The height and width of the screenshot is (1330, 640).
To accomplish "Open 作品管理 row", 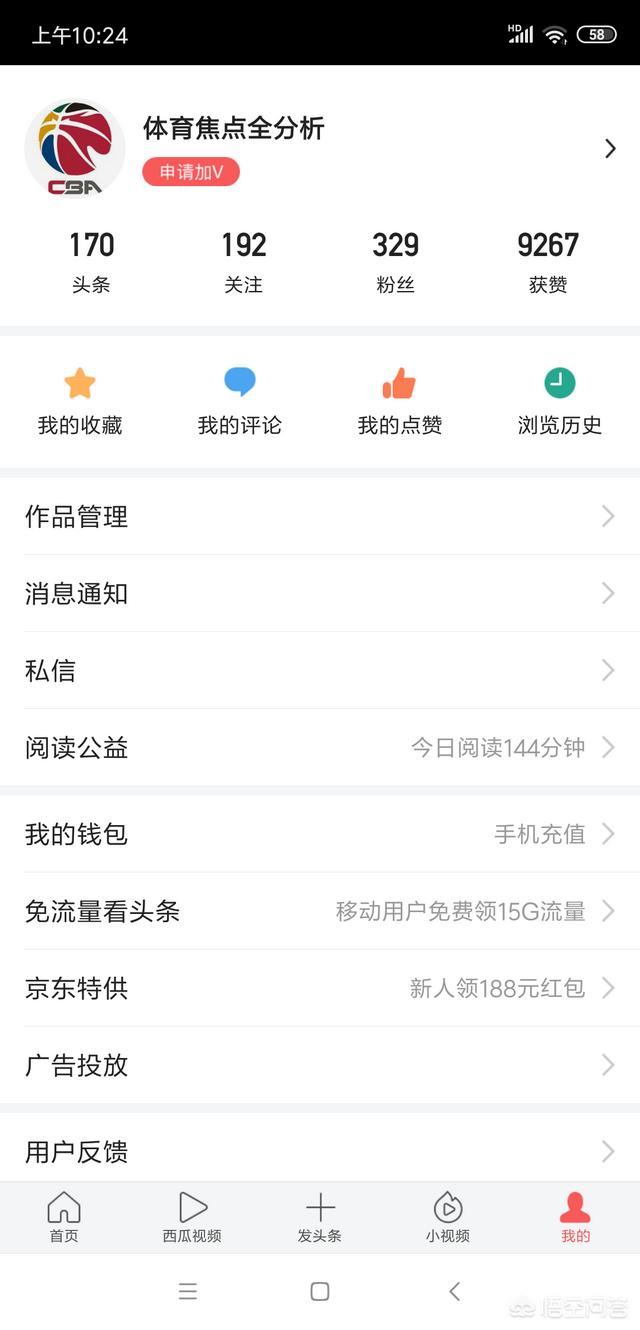I will pos(320,517).
